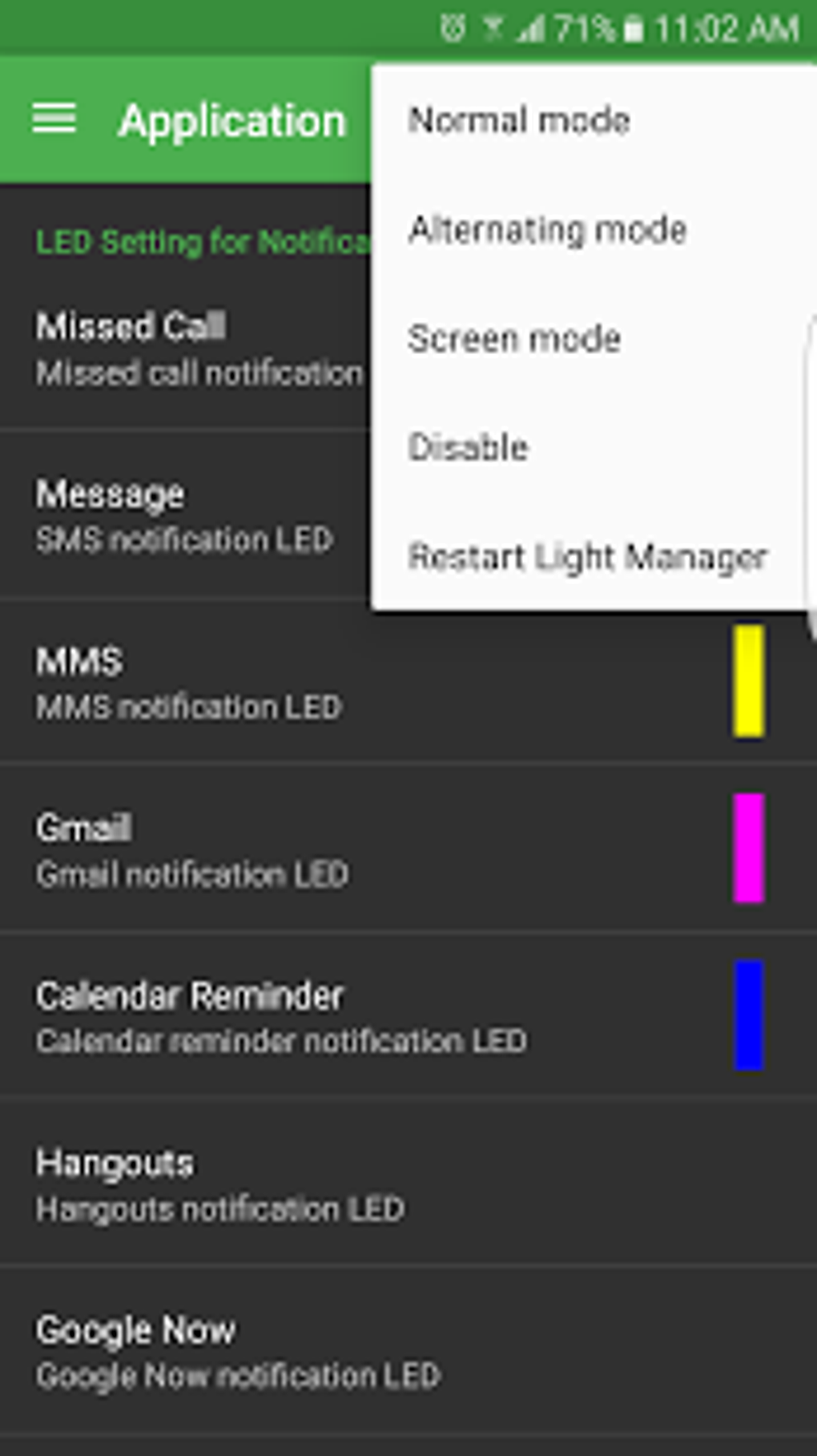817x1456 pixels.
Task: Open Message SMS notification LED settings
Action: [x=186, y=514]
